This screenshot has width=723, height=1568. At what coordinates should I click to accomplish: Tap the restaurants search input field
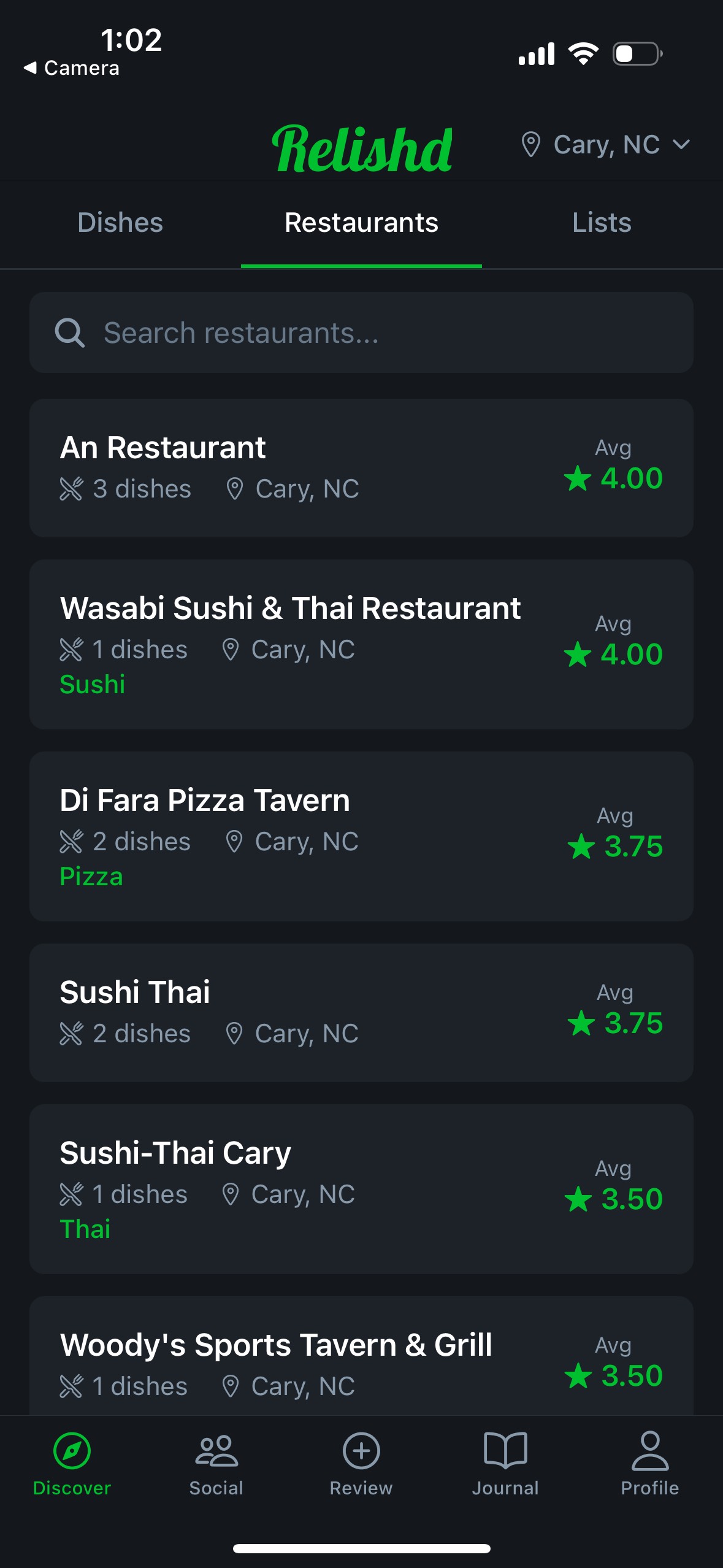pos(361,332)
